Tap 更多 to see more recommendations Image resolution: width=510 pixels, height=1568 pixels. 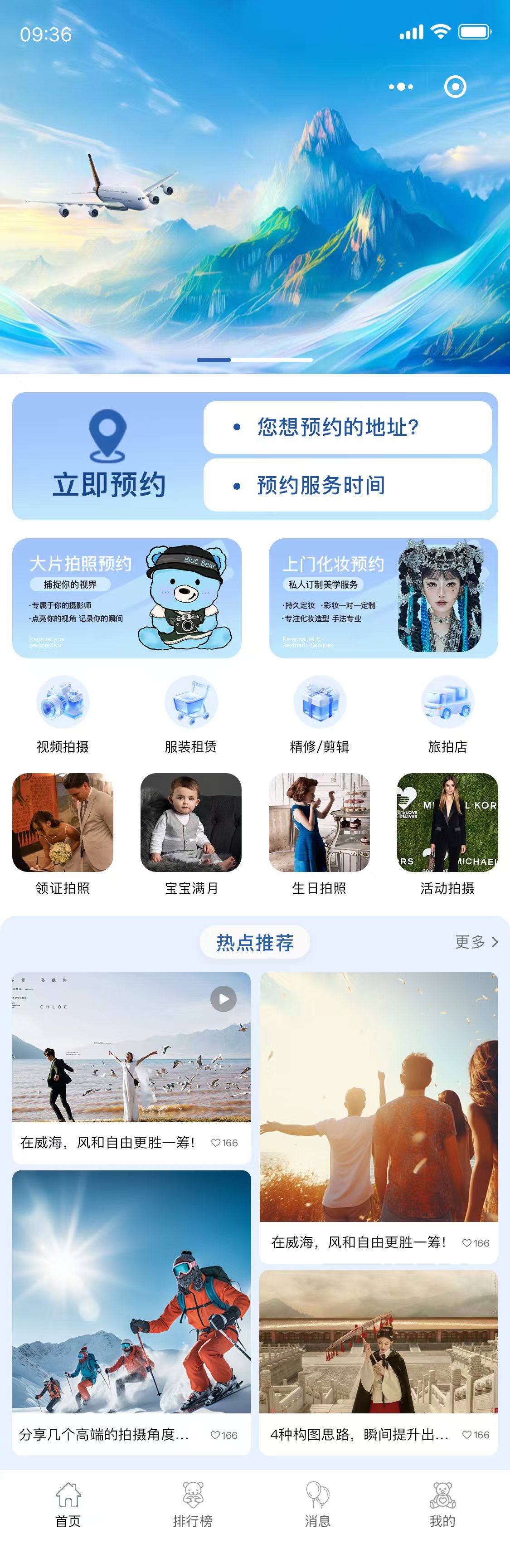(x=476, y=942)
